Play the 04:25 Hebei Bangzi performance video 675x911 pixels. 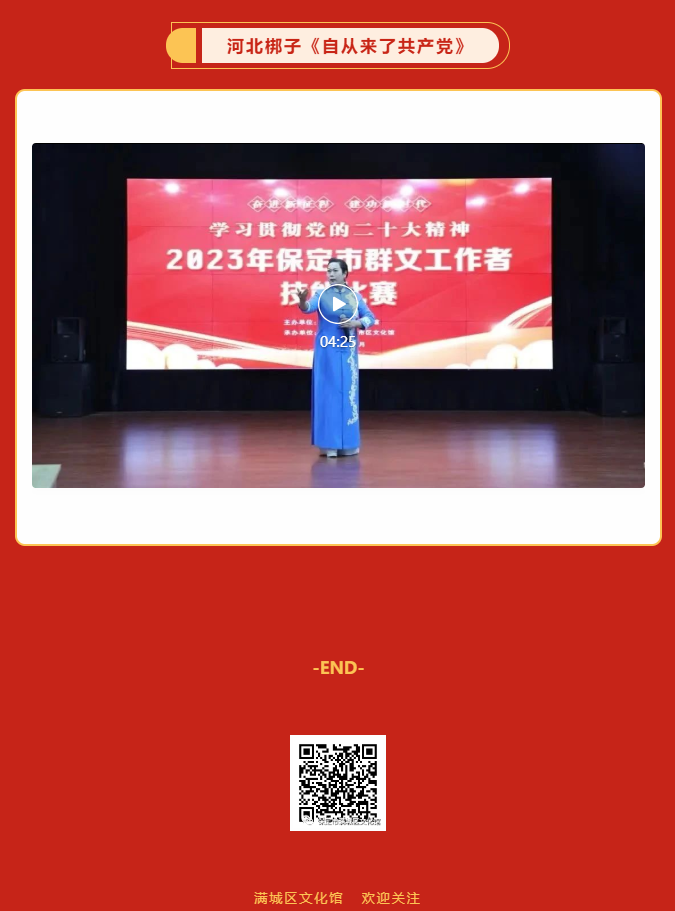click(x=338, y=304)
